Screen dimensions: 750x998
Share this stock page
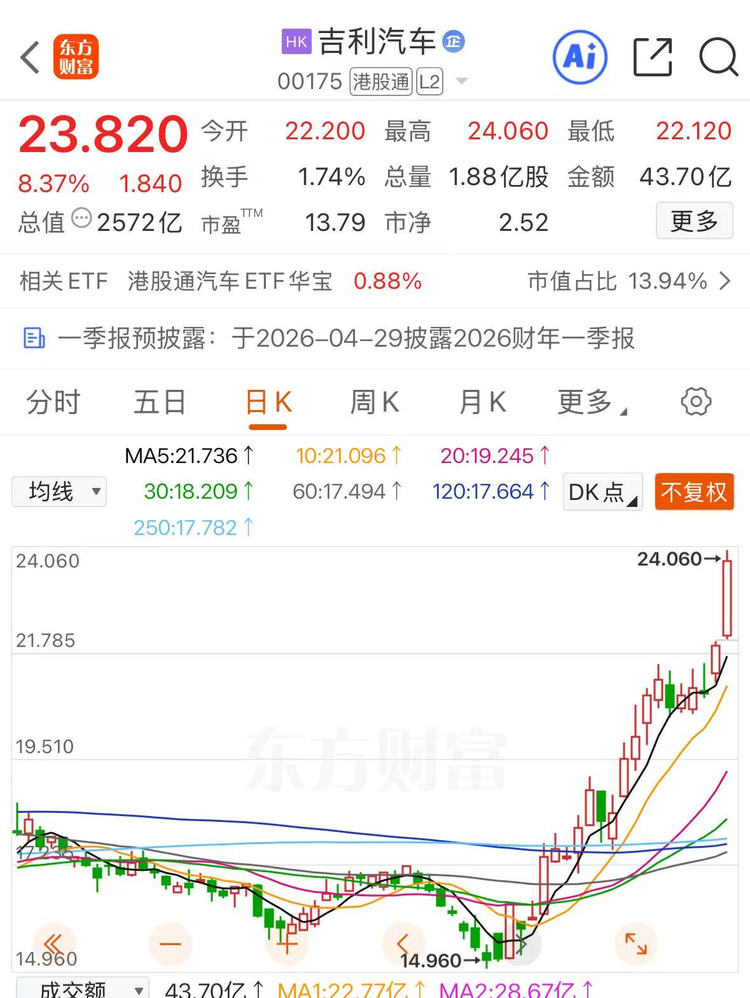653,57
